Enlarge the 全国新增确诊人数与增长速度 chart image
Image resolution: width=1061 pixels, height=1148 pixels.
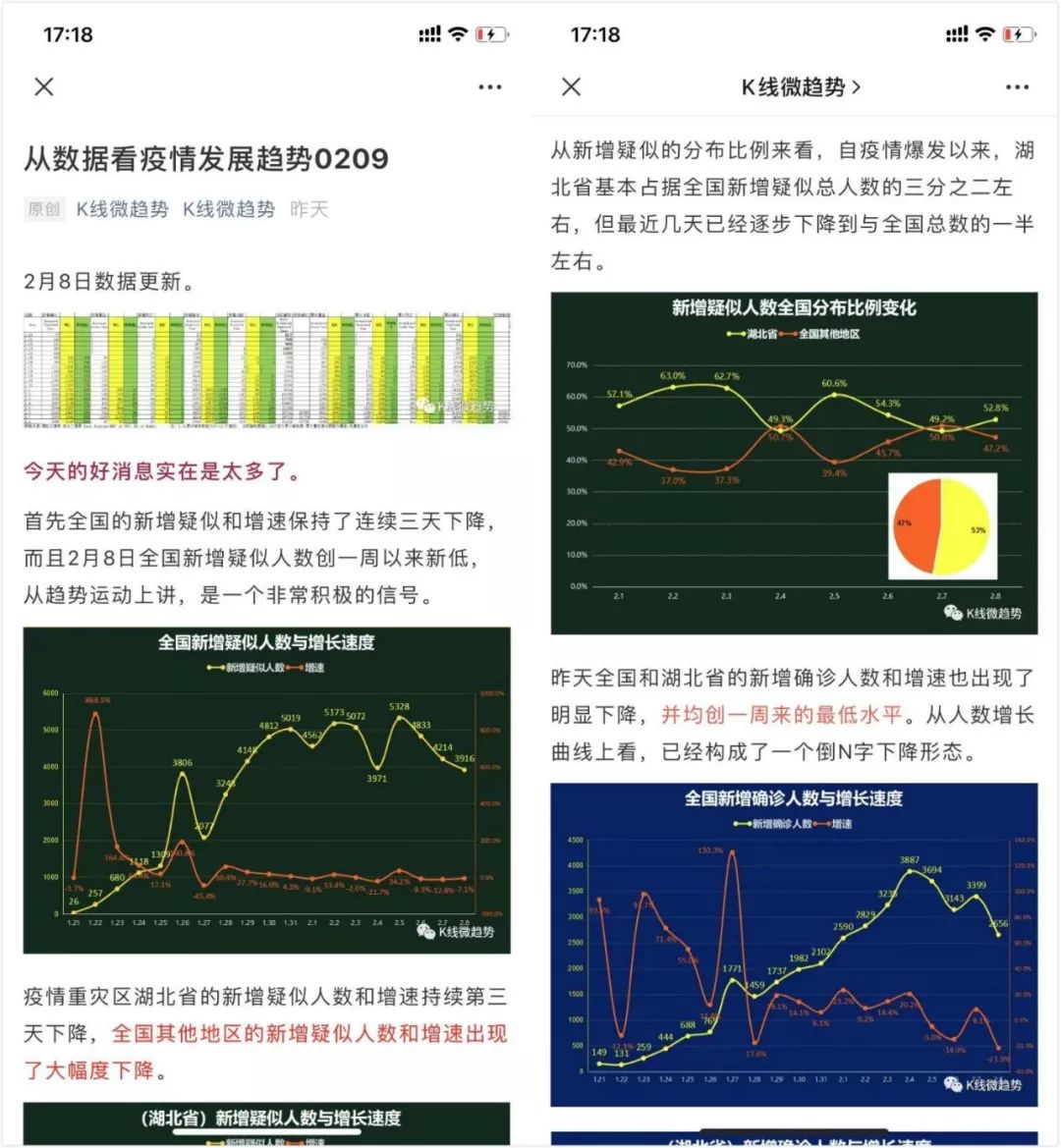click(x=794, y=945)
